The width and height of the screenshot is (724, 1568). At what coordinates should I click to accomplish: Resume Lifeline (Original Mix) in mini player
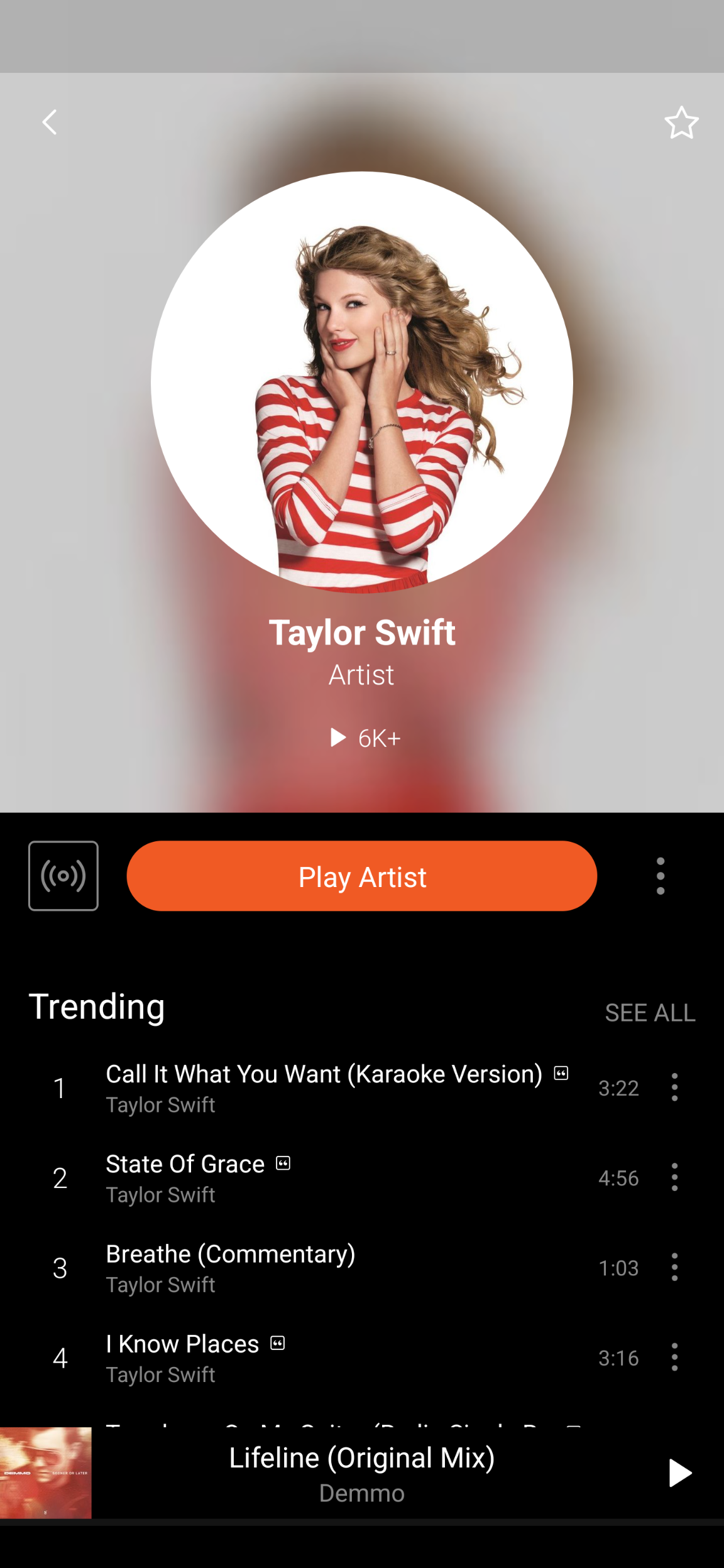[679, 1473]
